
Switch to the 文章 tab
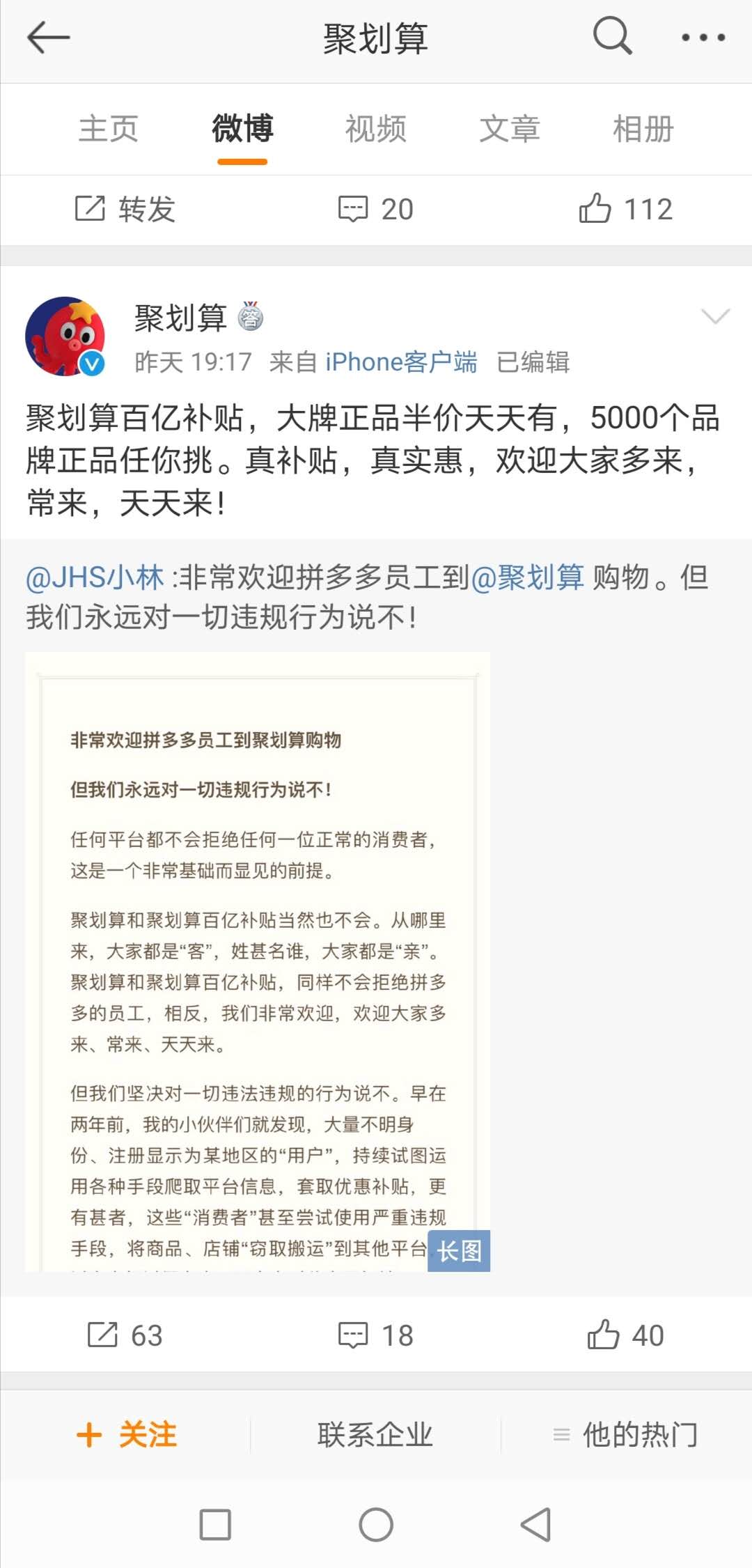[510, 130]
